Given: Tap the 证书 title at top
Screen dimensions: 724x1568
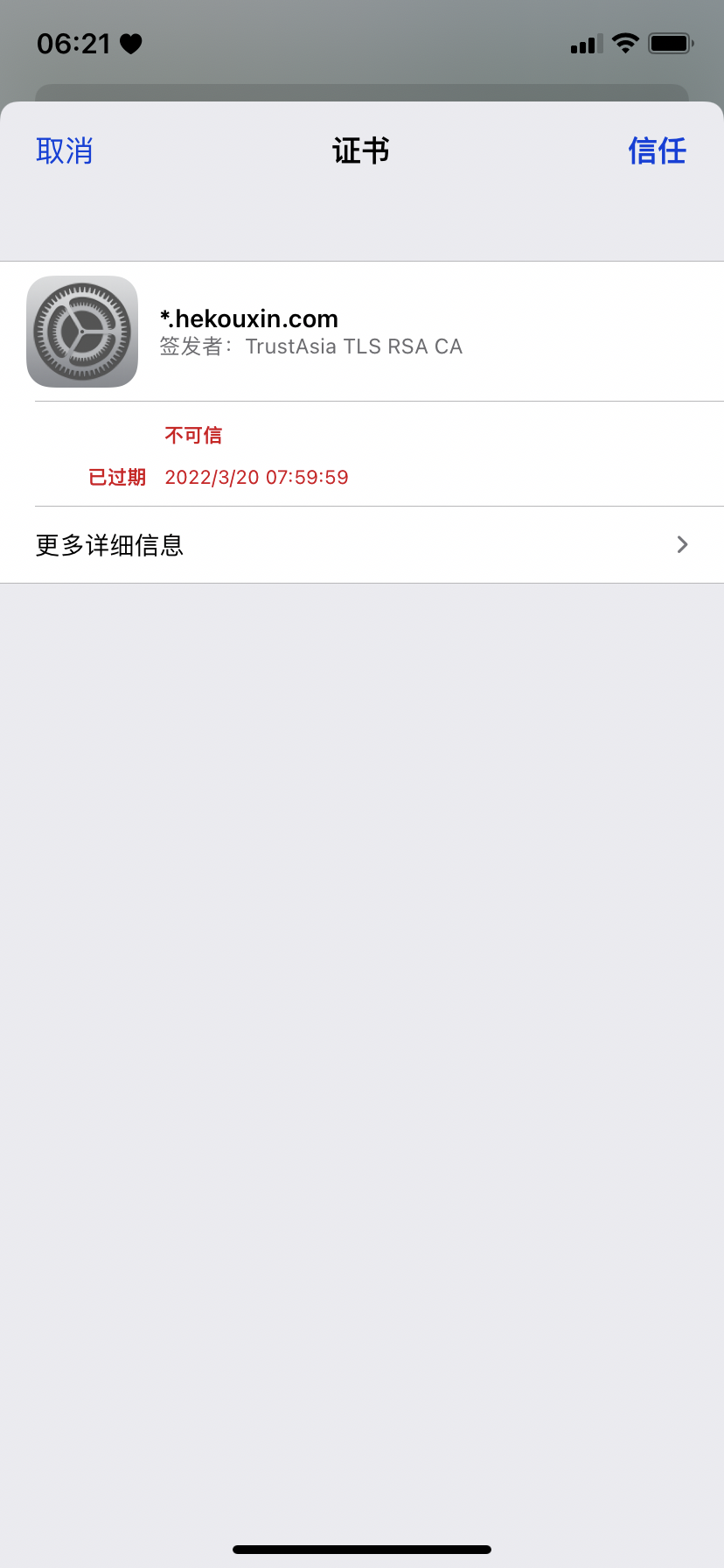Looking at the screenshot, I should (x=361, y=150).
